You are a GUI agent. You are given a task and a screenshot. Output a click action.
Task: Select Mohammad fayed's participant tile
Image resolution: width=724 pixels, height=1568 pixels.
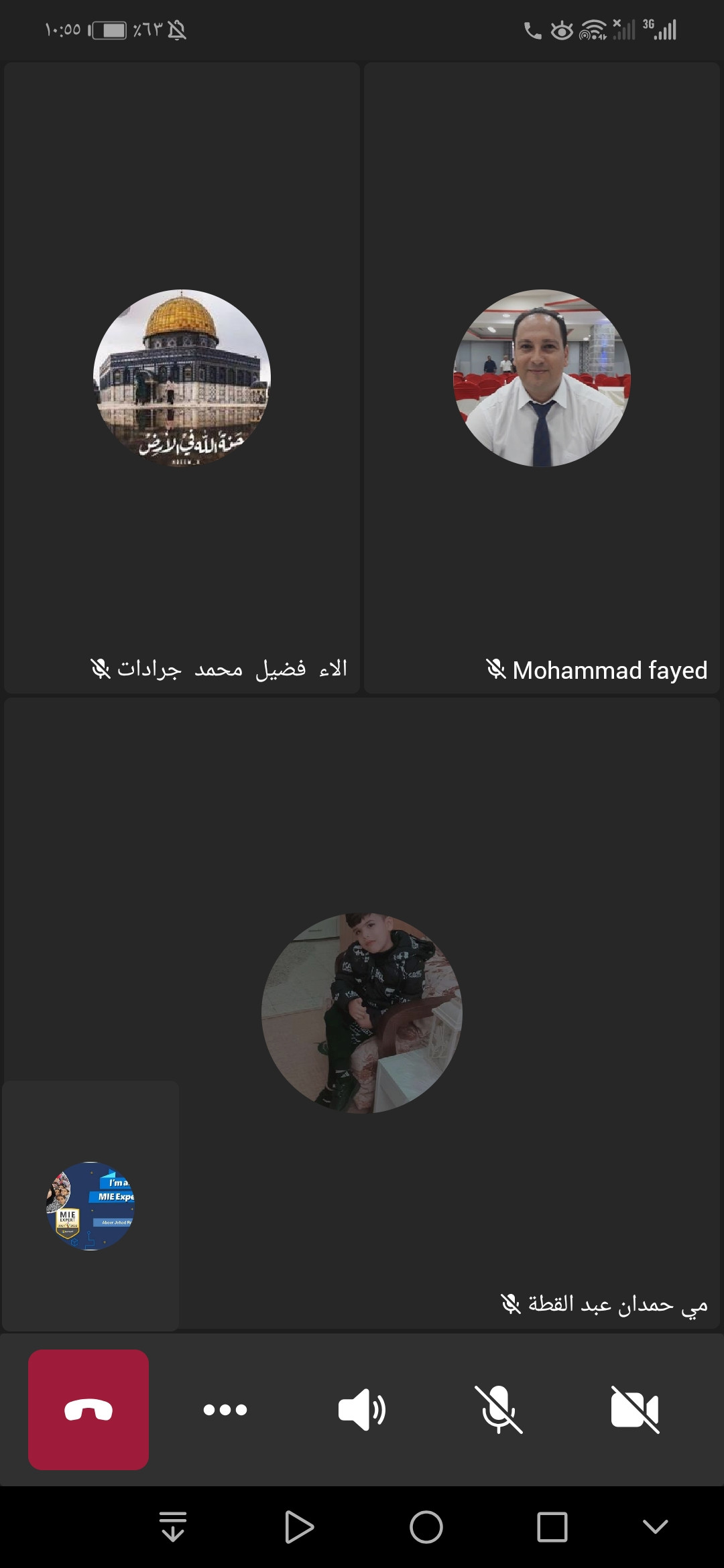tap(542, 378)
